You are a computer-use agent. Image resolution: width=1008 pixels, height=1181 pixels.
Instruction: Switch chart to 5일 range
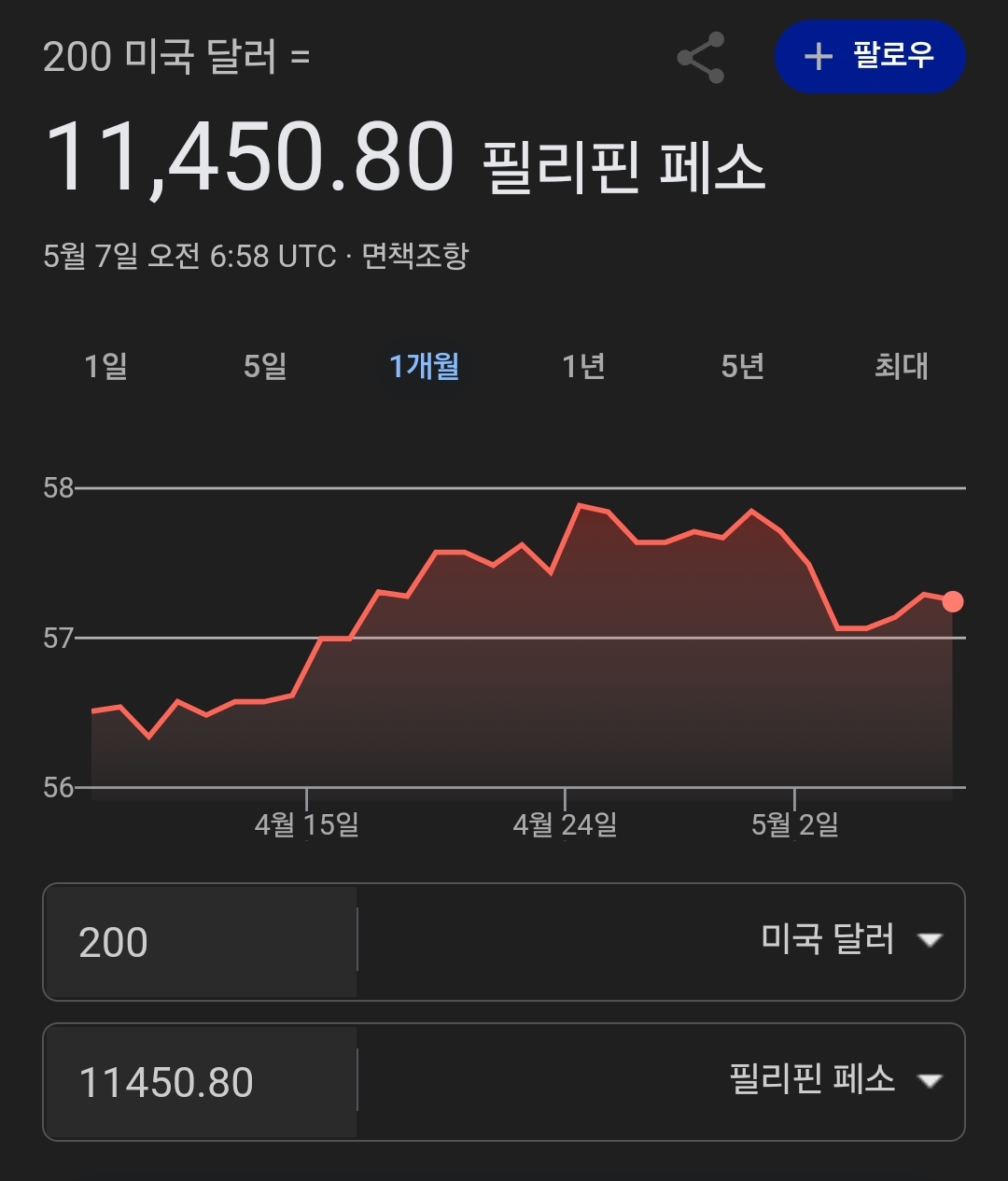click(x=265, y=366)
